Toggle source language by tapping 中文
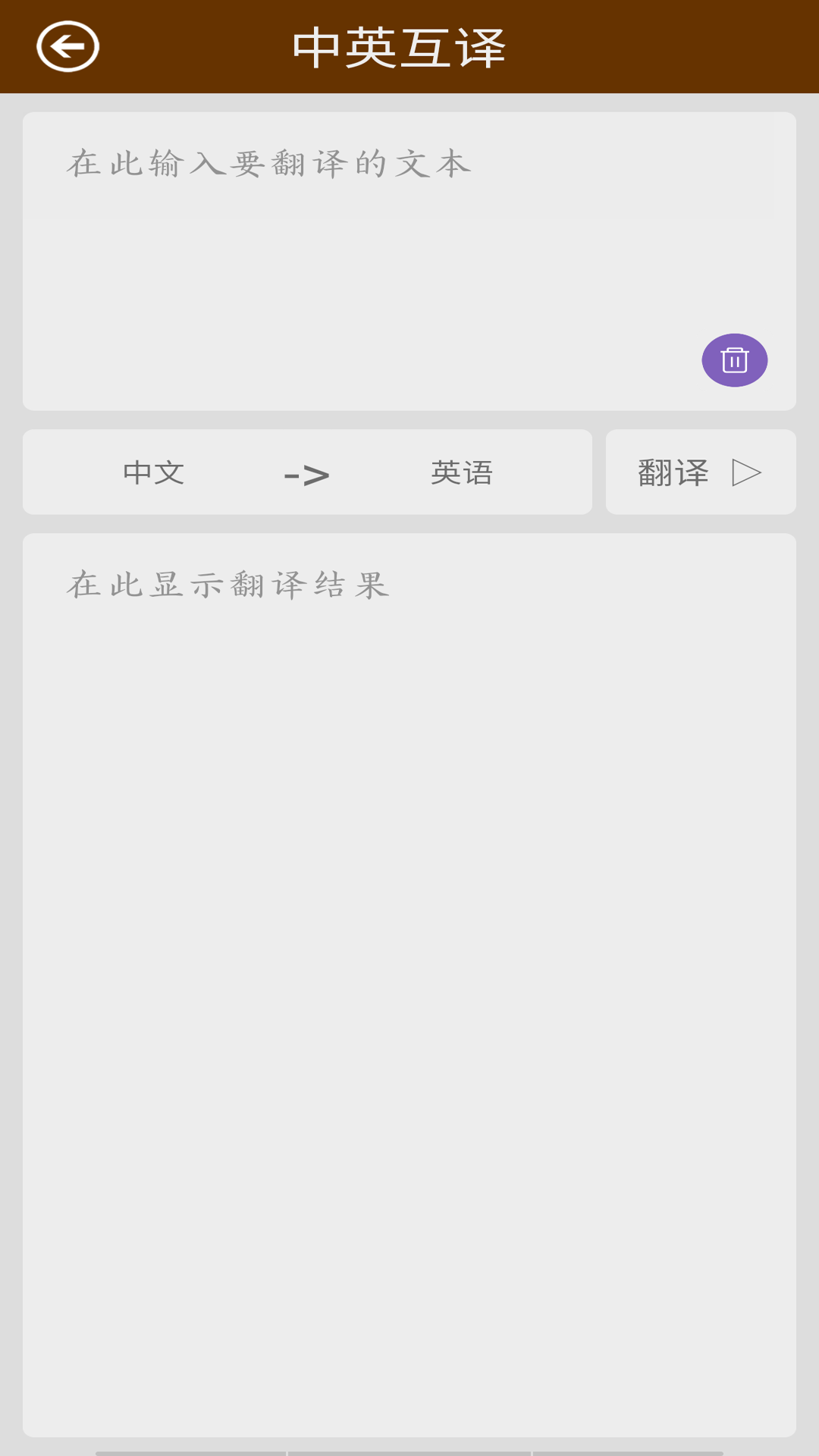This screenshot has height=1456, width=819. pos(152,472)
